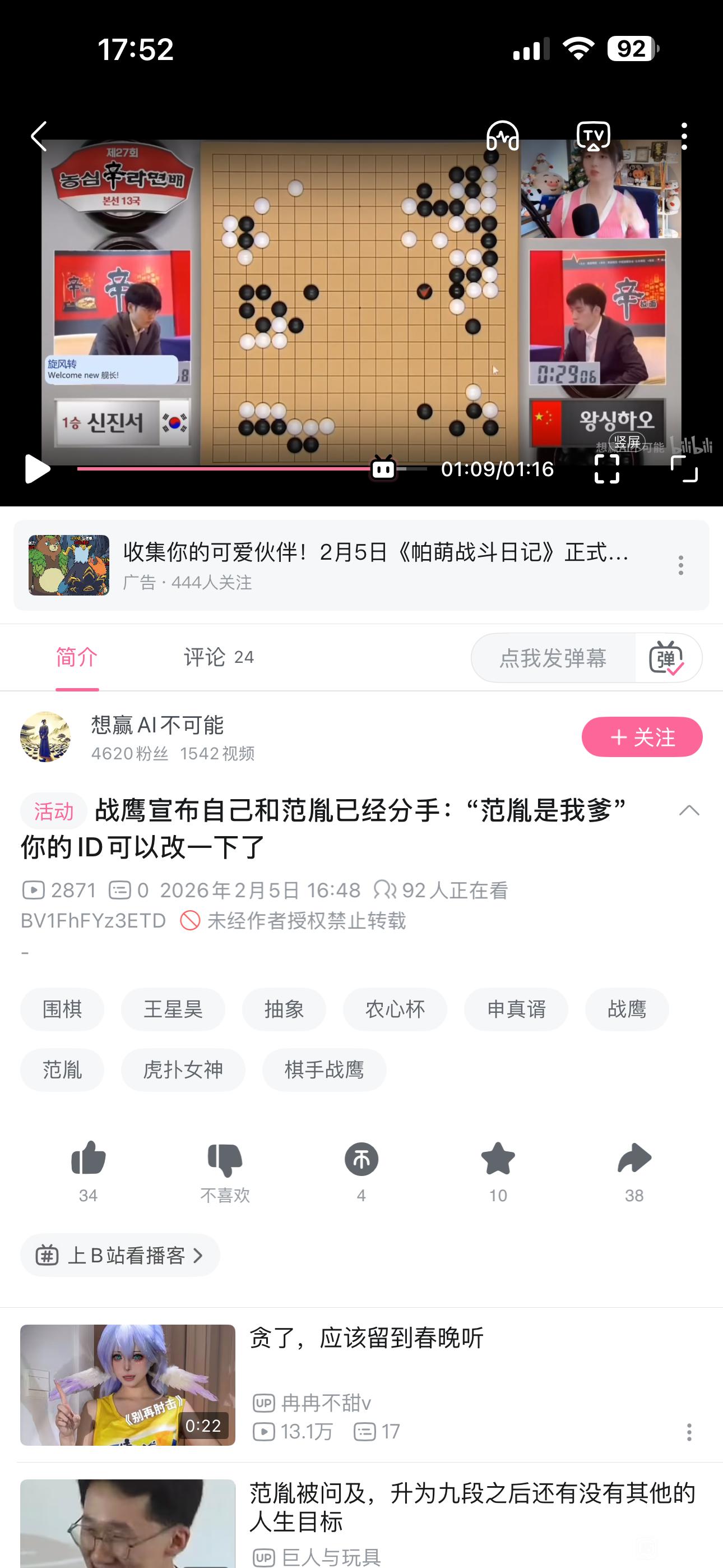Share this video
Screen dimensions: 723x1568
(634, 1169)
